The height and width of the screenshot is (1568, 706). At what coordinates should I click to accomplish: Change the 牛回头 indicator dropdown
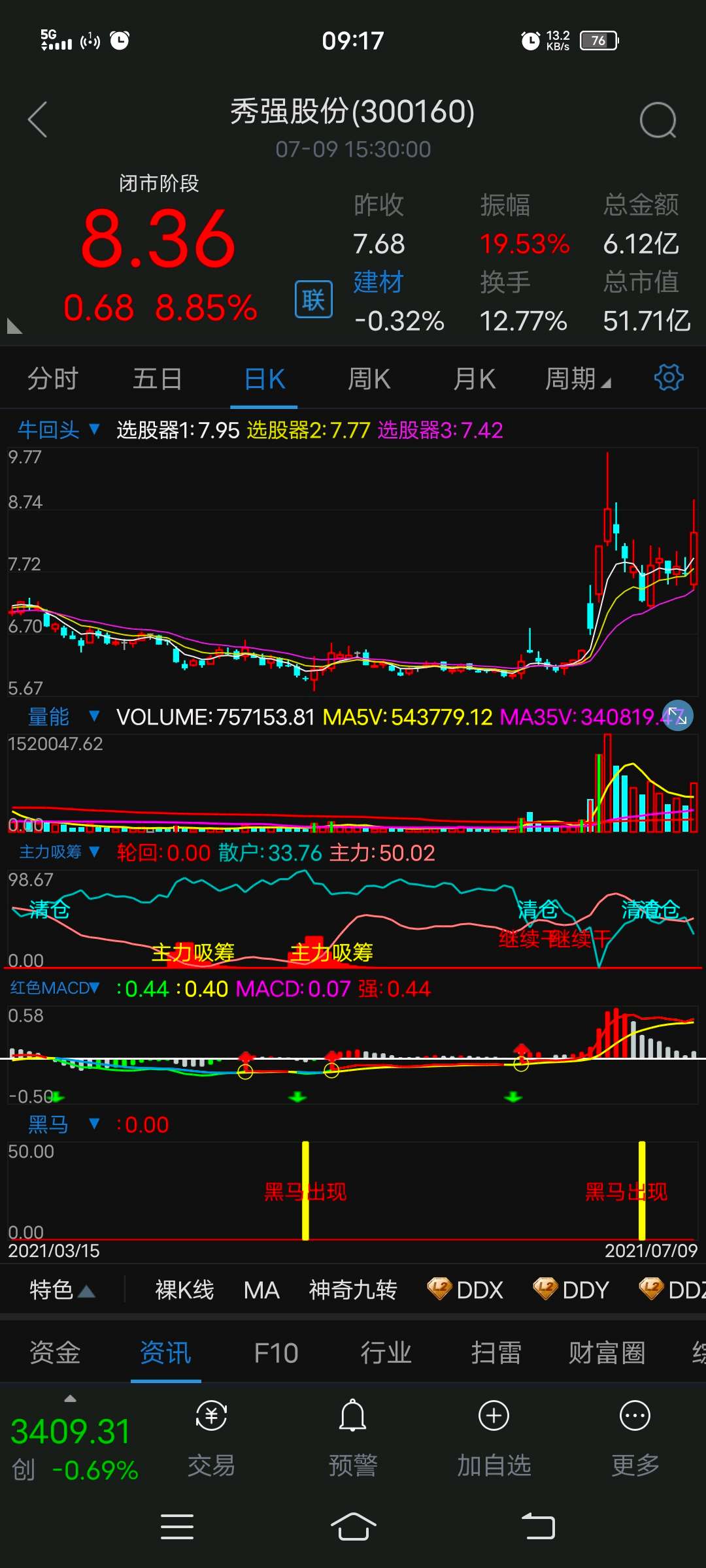pos(58,430)
